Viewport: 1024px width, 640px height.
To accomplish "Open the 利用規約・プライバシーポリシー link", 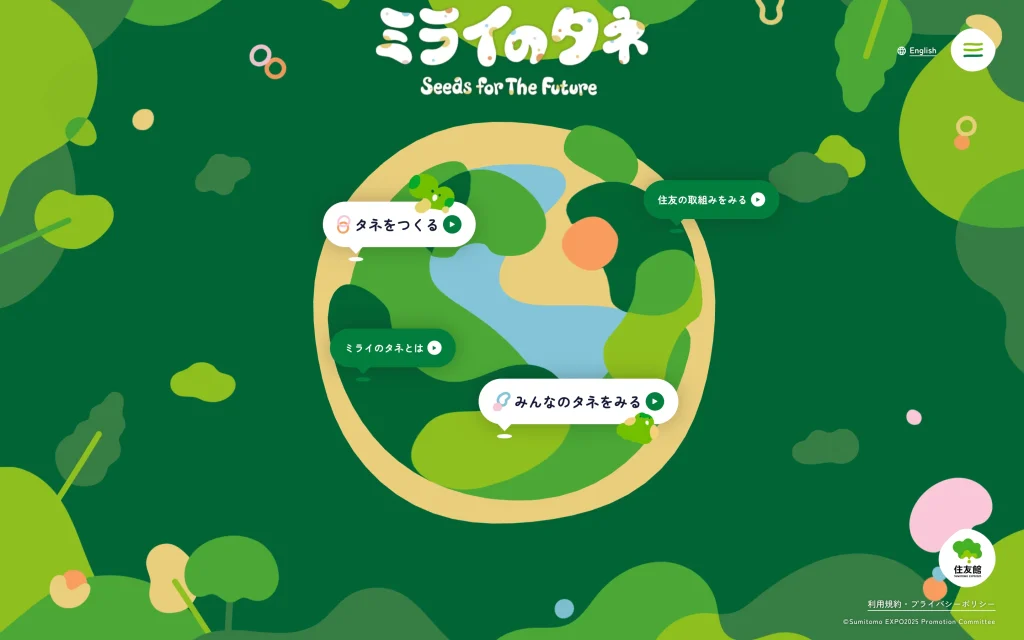I will (x=930, y=604).
